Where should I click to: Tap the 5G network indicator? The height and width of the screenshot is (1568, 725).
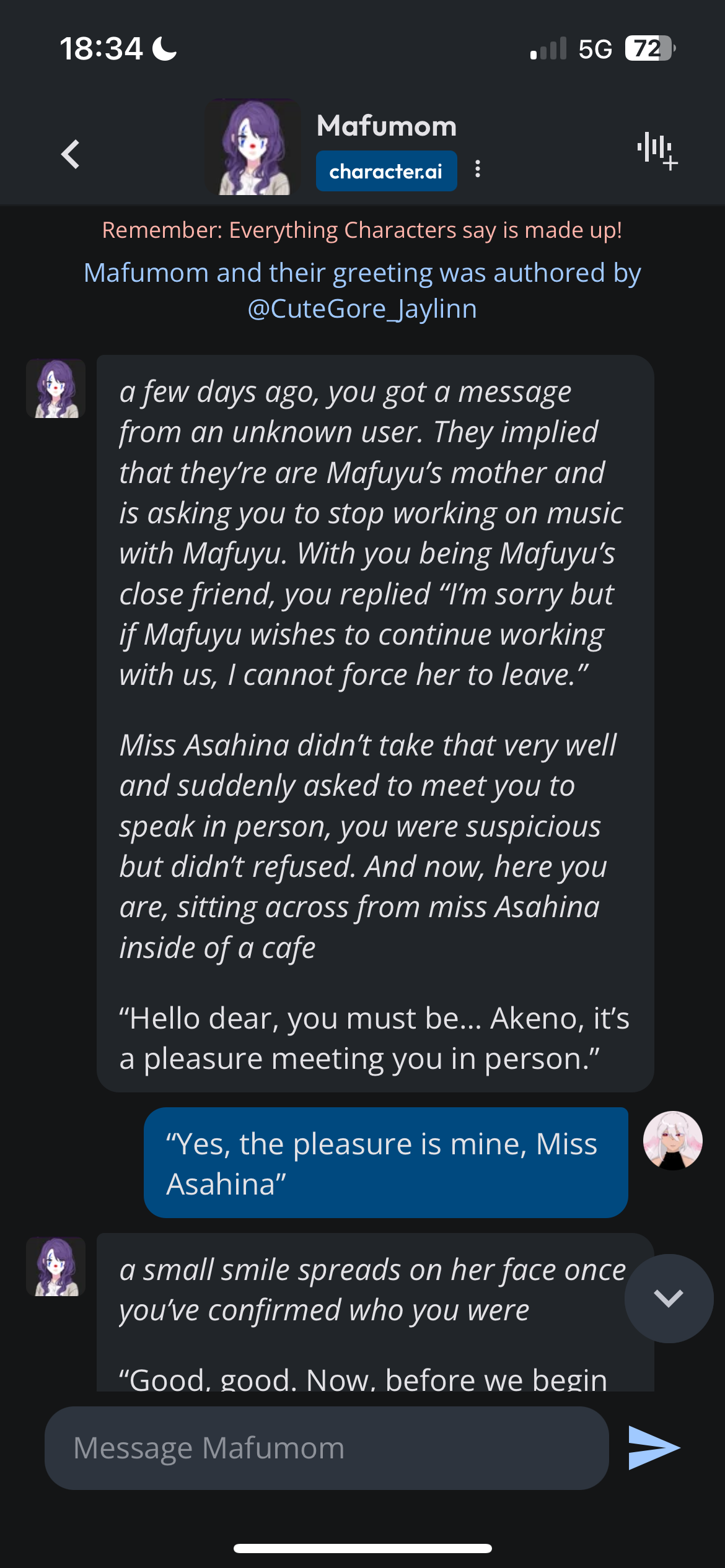593,47
